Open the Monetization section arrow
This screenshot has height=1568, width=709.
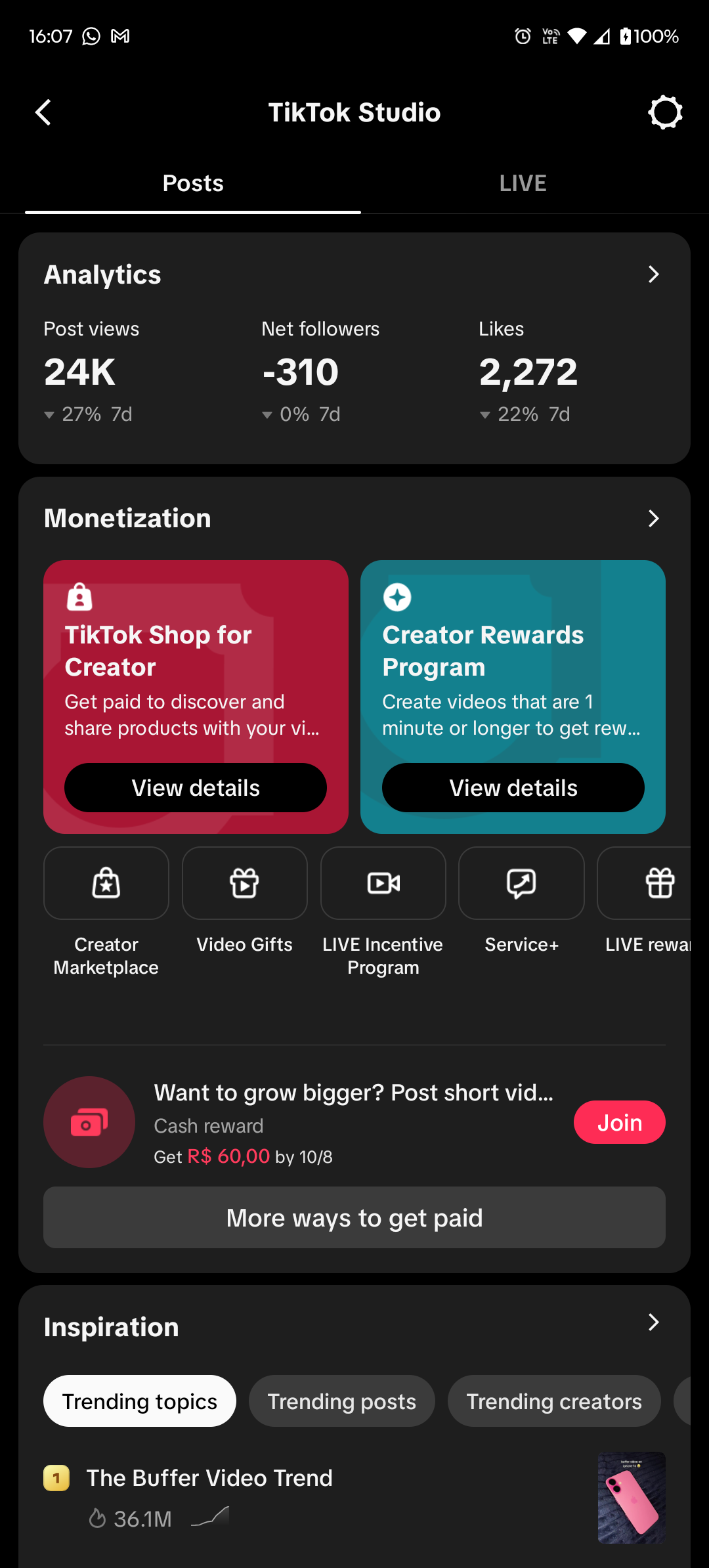pos(653,519)
